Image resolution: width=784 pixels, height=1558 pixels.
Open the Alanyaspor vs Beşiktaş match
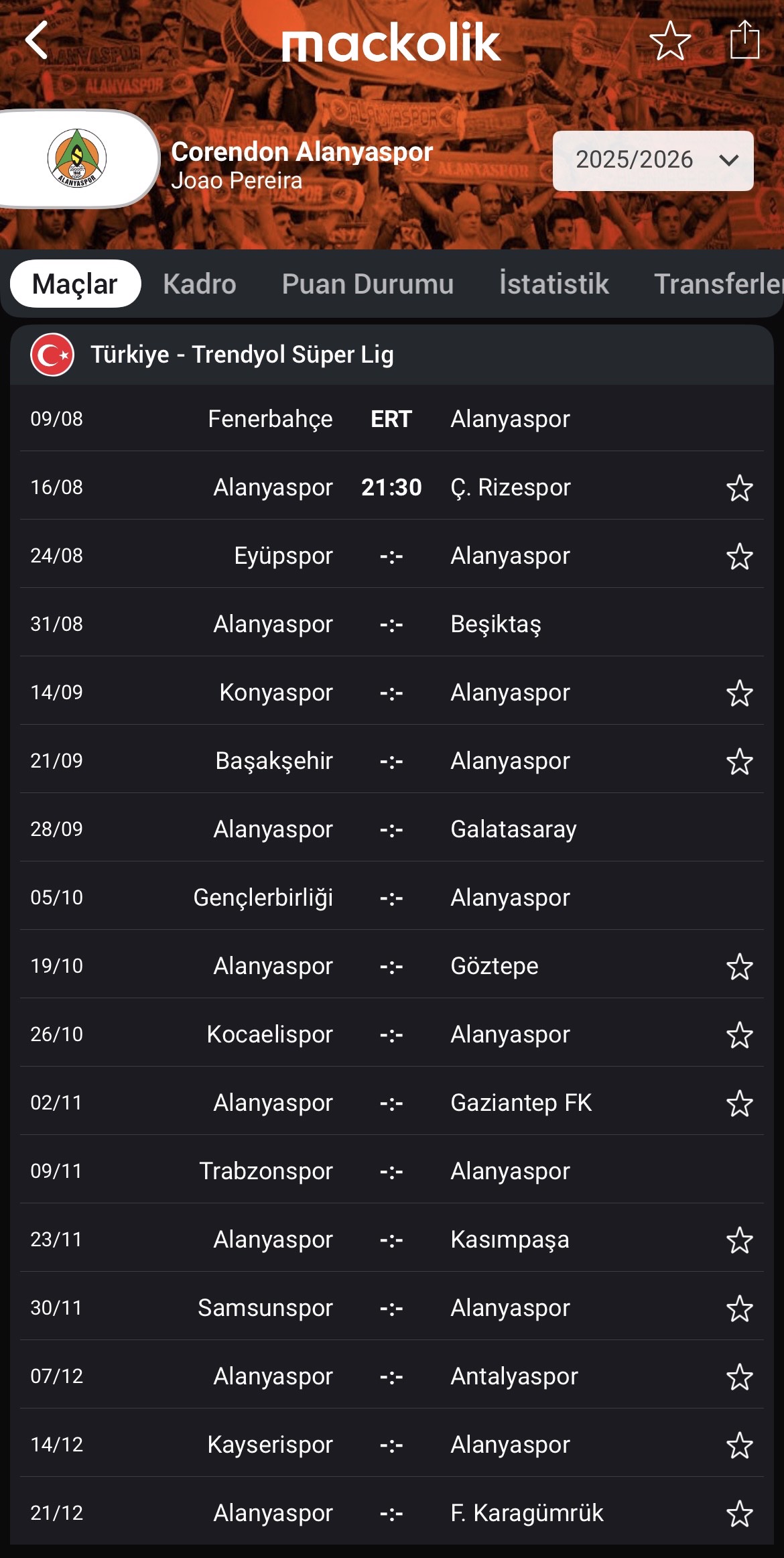pos(392,623)
